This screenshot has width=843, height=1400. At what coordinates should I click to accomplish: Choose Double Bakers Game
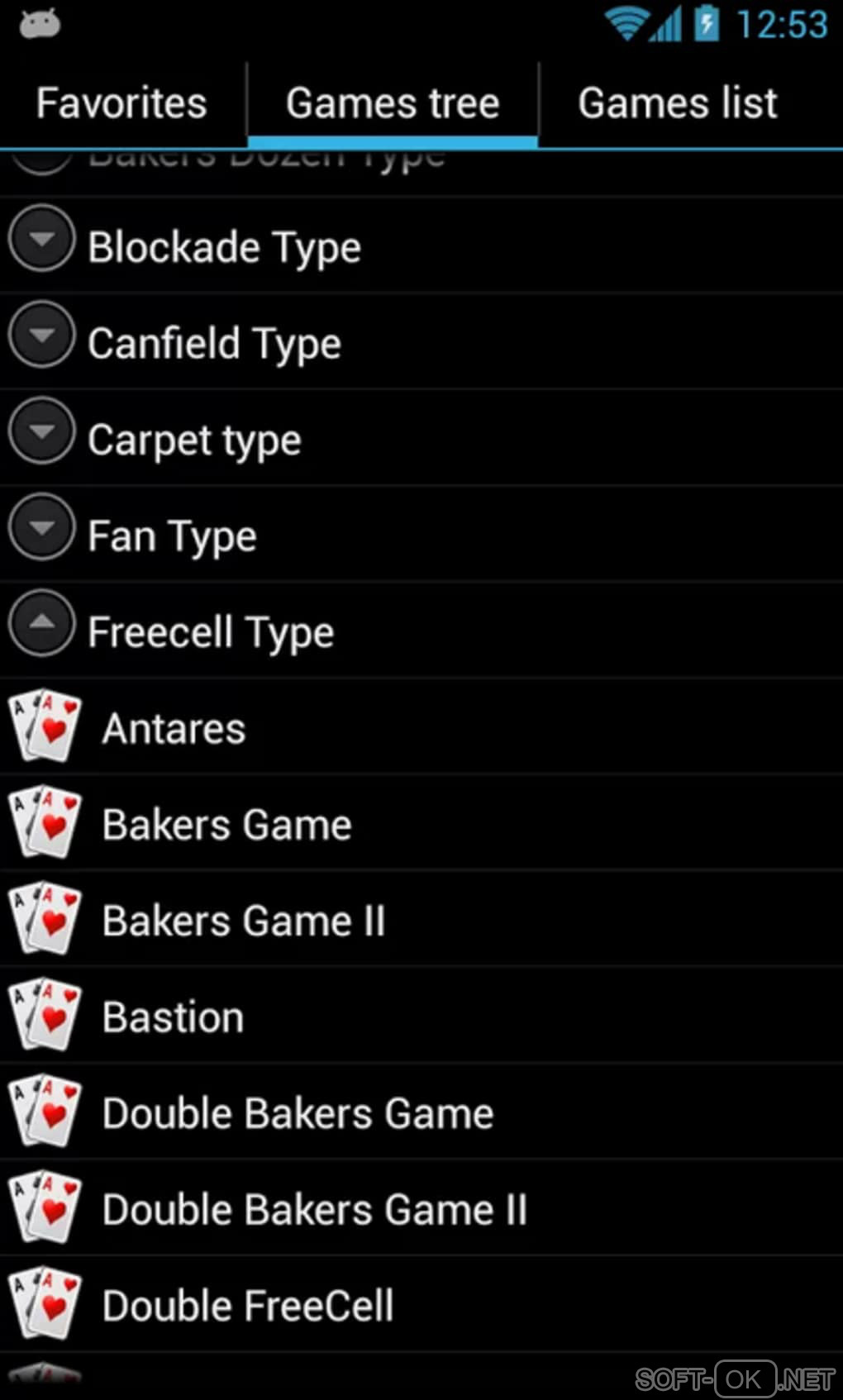pyautogui.click(x=298, y=1113)
